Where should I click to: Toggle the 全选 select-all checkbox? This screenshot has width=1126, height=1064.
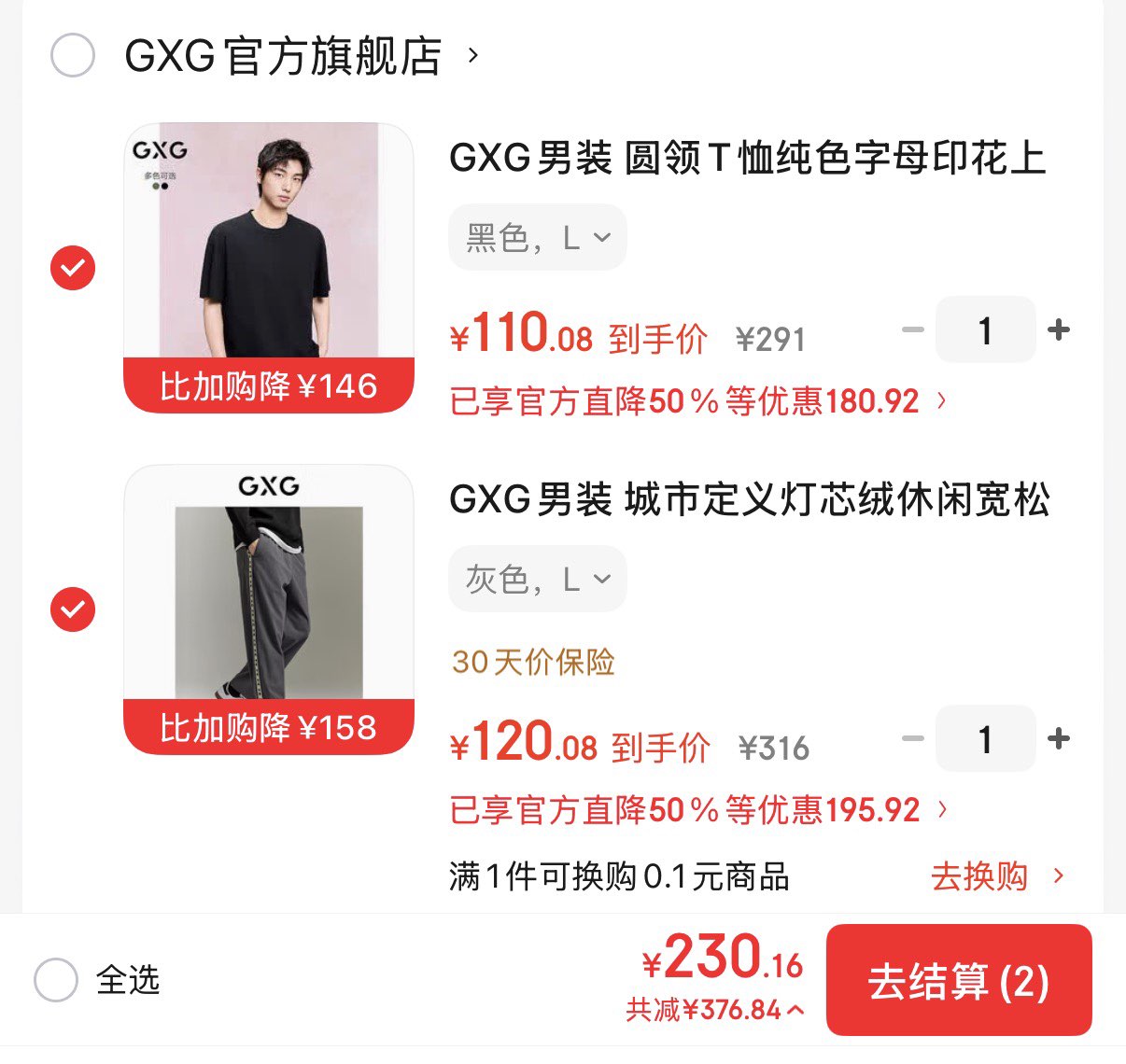click(x=56, y=980)
